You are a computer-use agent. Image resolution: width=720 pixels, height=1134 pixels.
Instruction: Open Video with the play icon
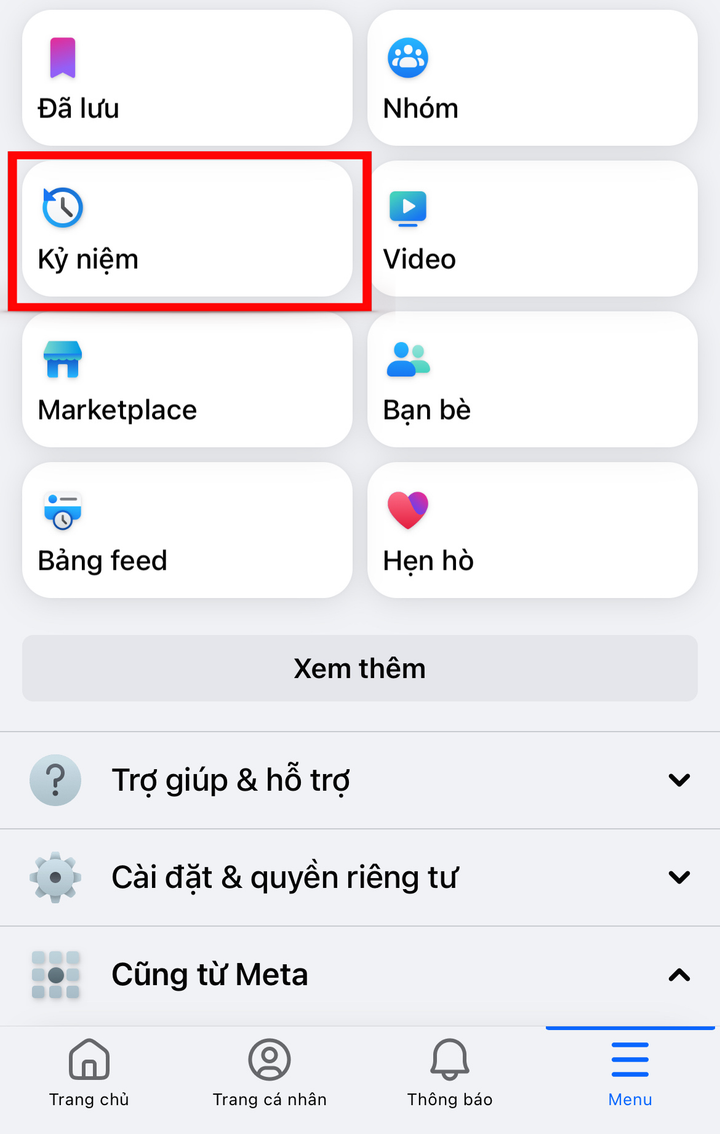tap(406, 207)
